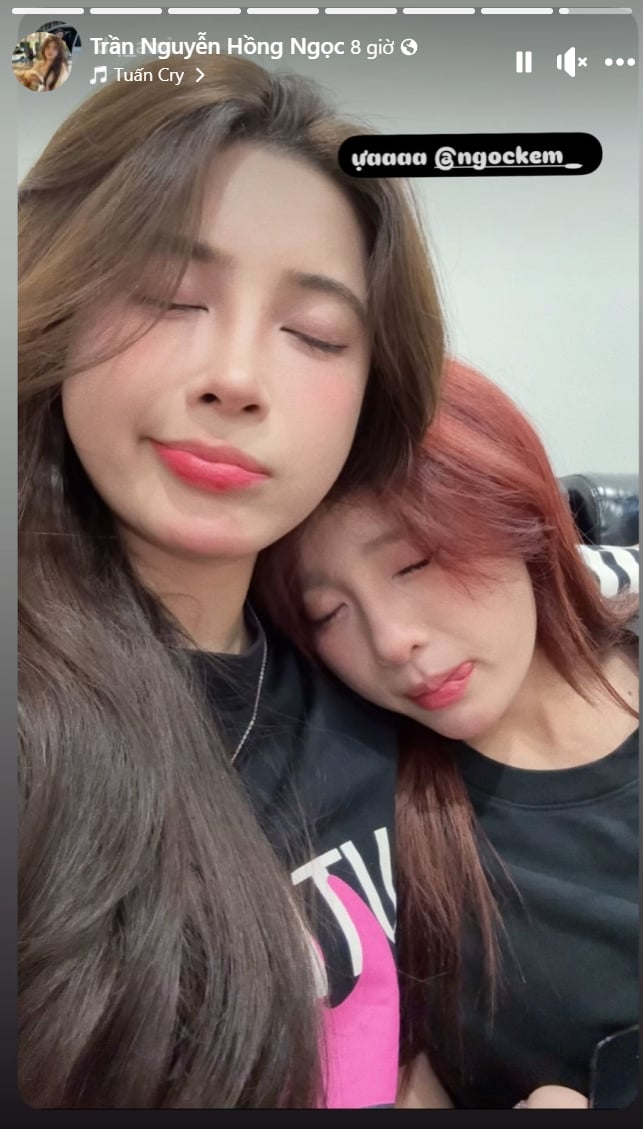The image size is (643, 1129).
Task: Open the Tuấn Cry music track
Action: [x=148, y=75]
